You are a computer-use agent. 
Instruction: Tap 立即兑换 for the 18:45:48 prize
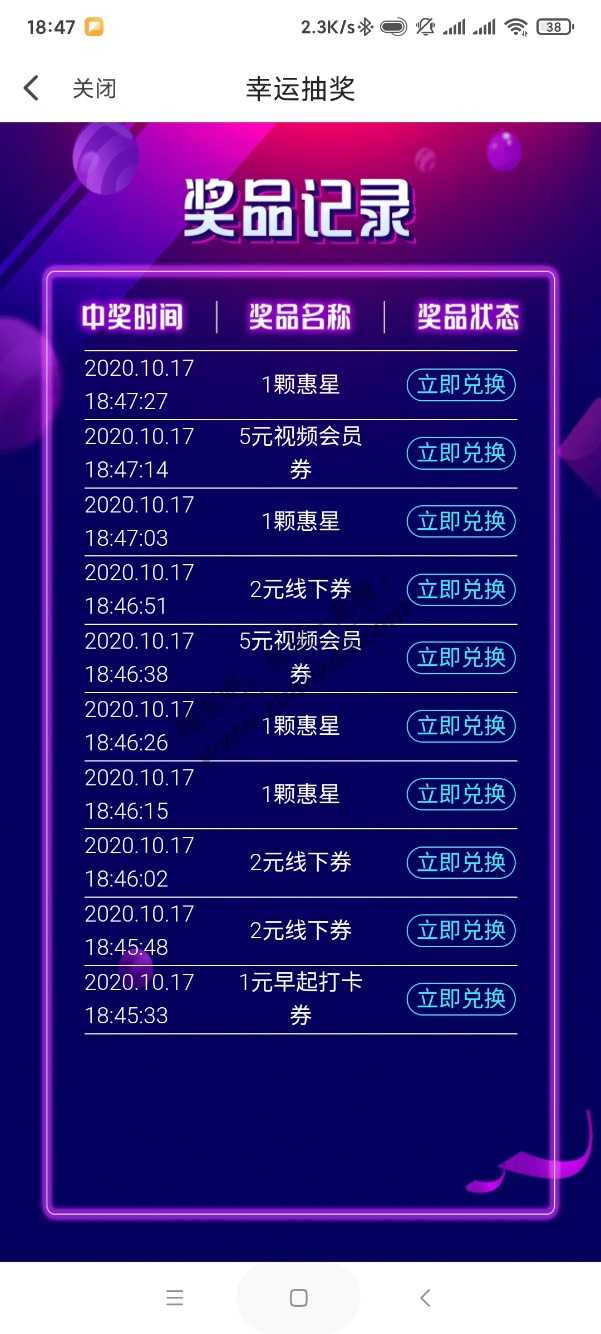[x=461, y=930]
